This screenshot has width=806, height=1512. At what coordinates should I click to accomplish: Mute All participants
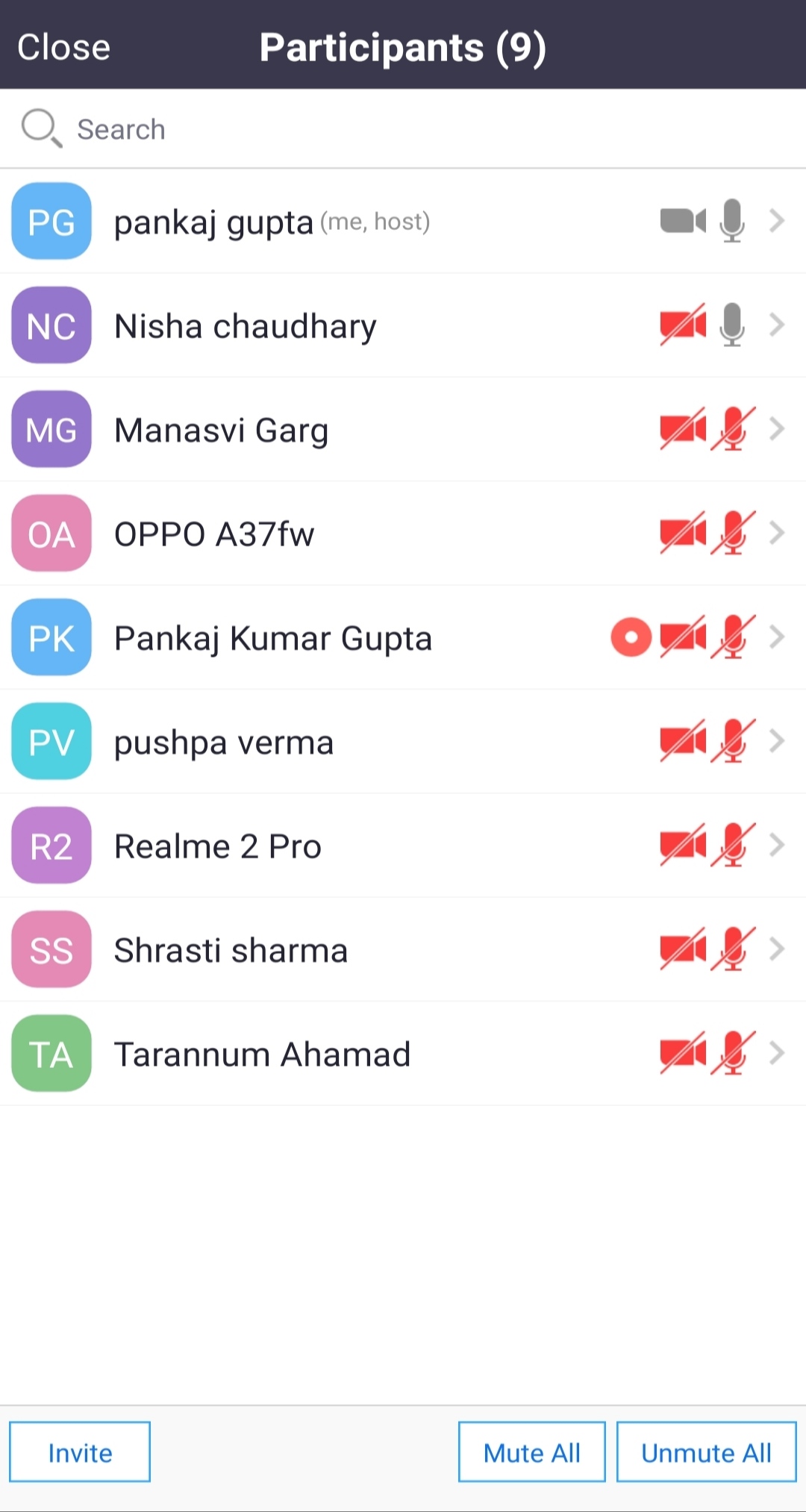(532, 1452)
